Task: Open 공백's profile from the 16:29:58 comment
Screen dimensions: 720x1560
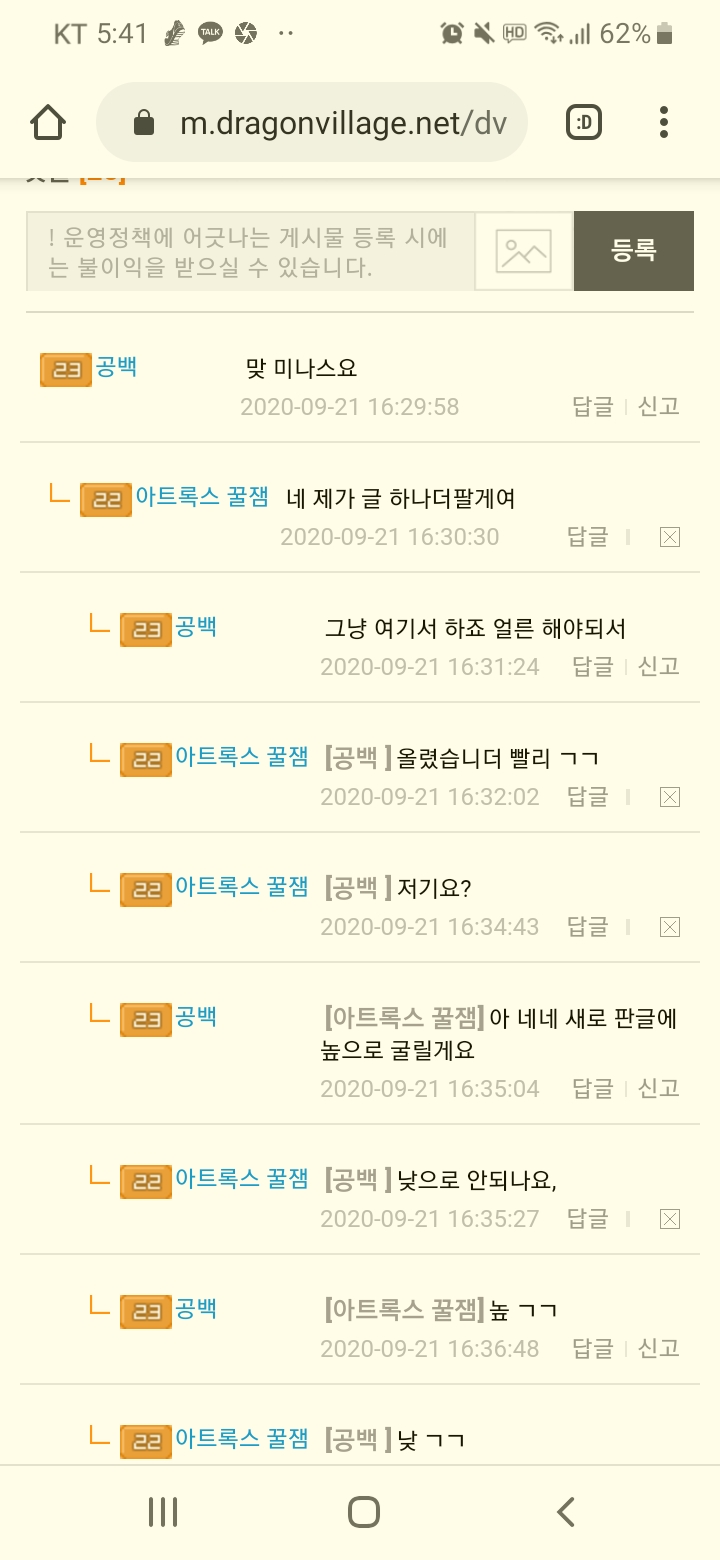Action: click(116, 367)
